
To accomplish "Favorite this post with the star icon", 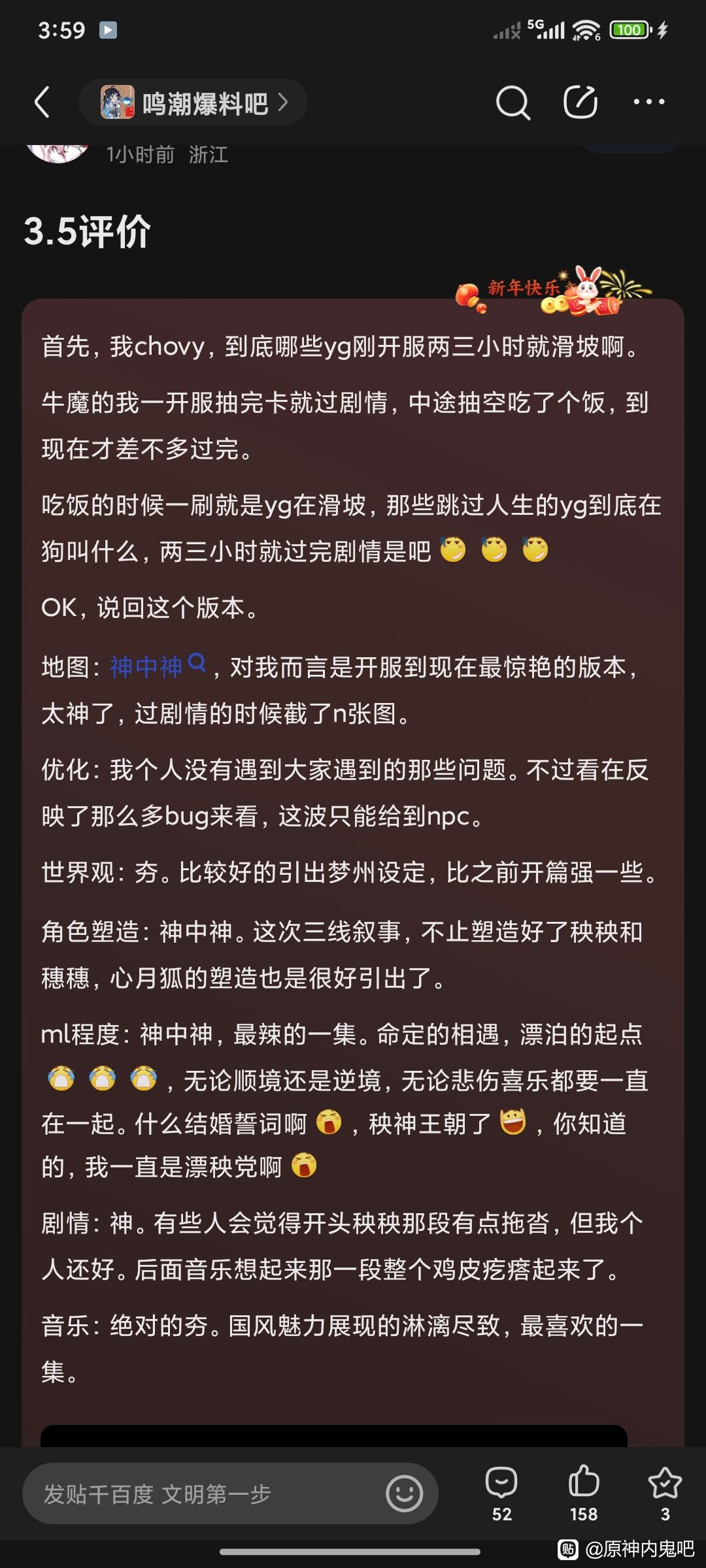I will 665,1494.
